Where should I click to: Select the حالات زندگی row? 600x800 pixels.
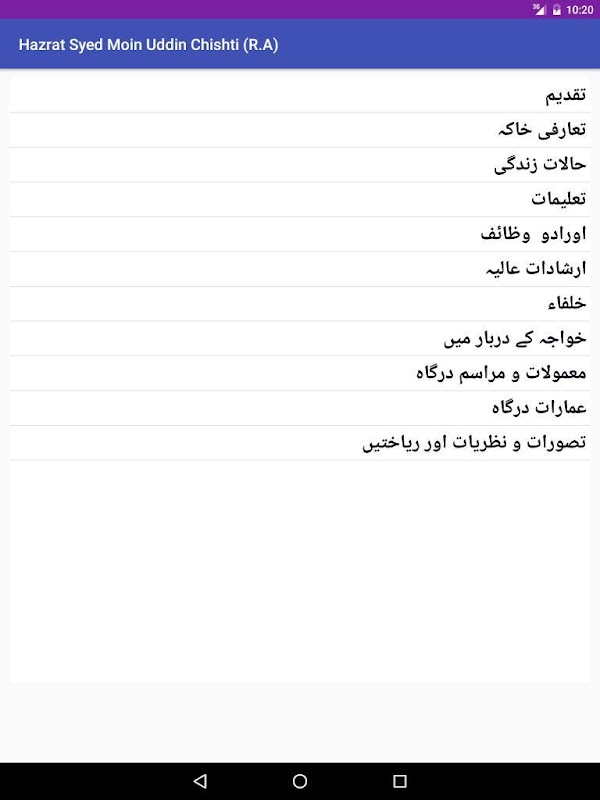[300, 165]
